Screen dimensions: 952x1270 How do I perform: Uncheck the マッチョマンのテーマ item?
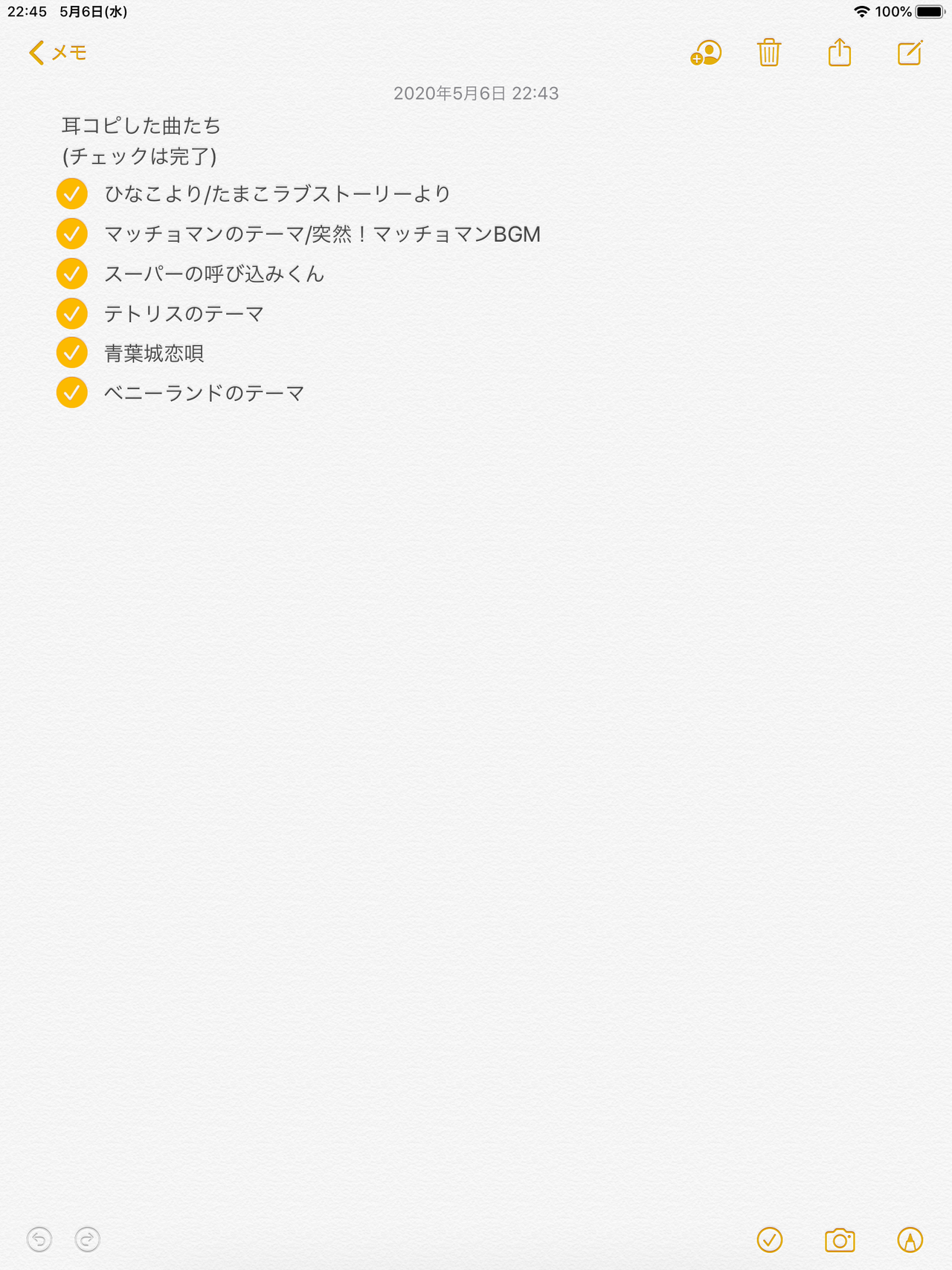[72, 234]
